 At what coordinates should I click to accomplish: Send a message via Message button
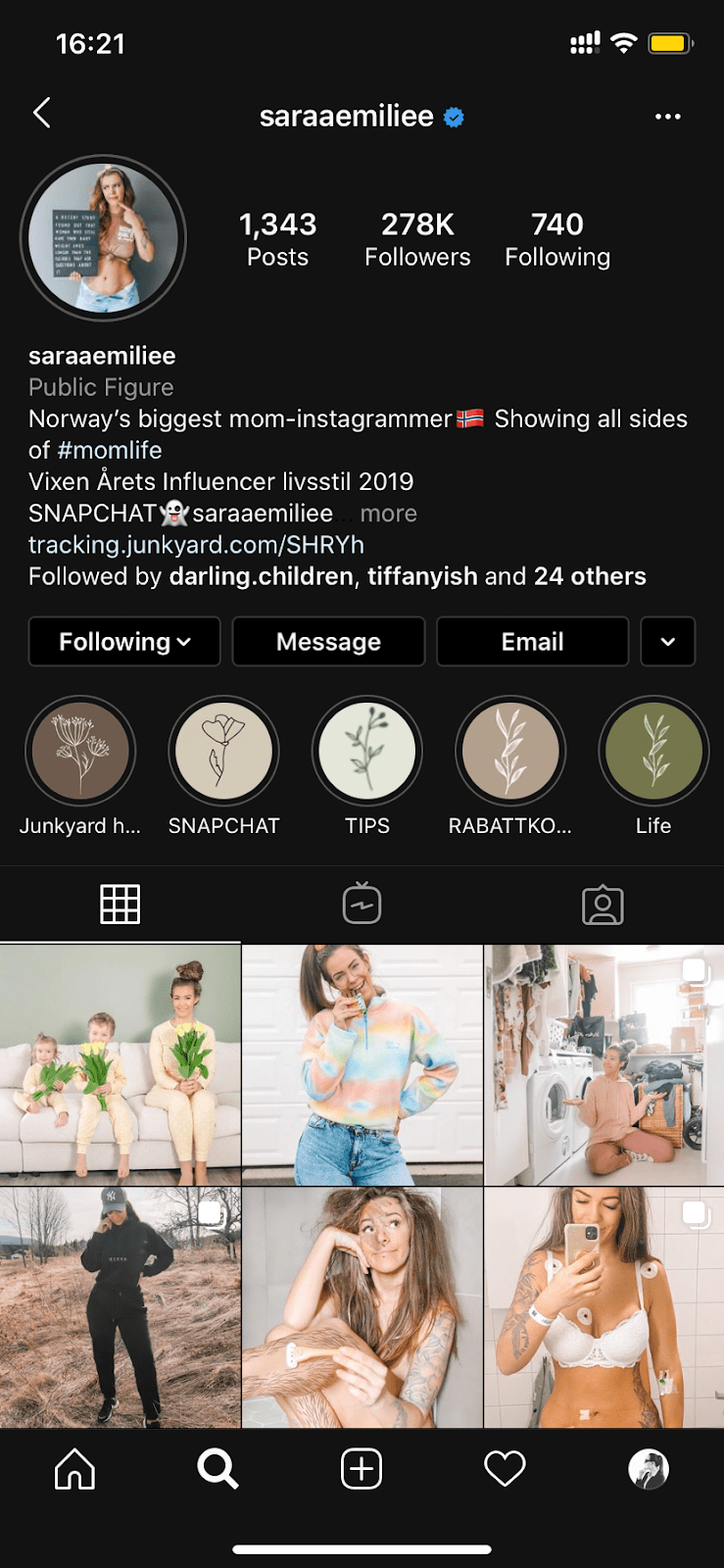coord(328,642)
